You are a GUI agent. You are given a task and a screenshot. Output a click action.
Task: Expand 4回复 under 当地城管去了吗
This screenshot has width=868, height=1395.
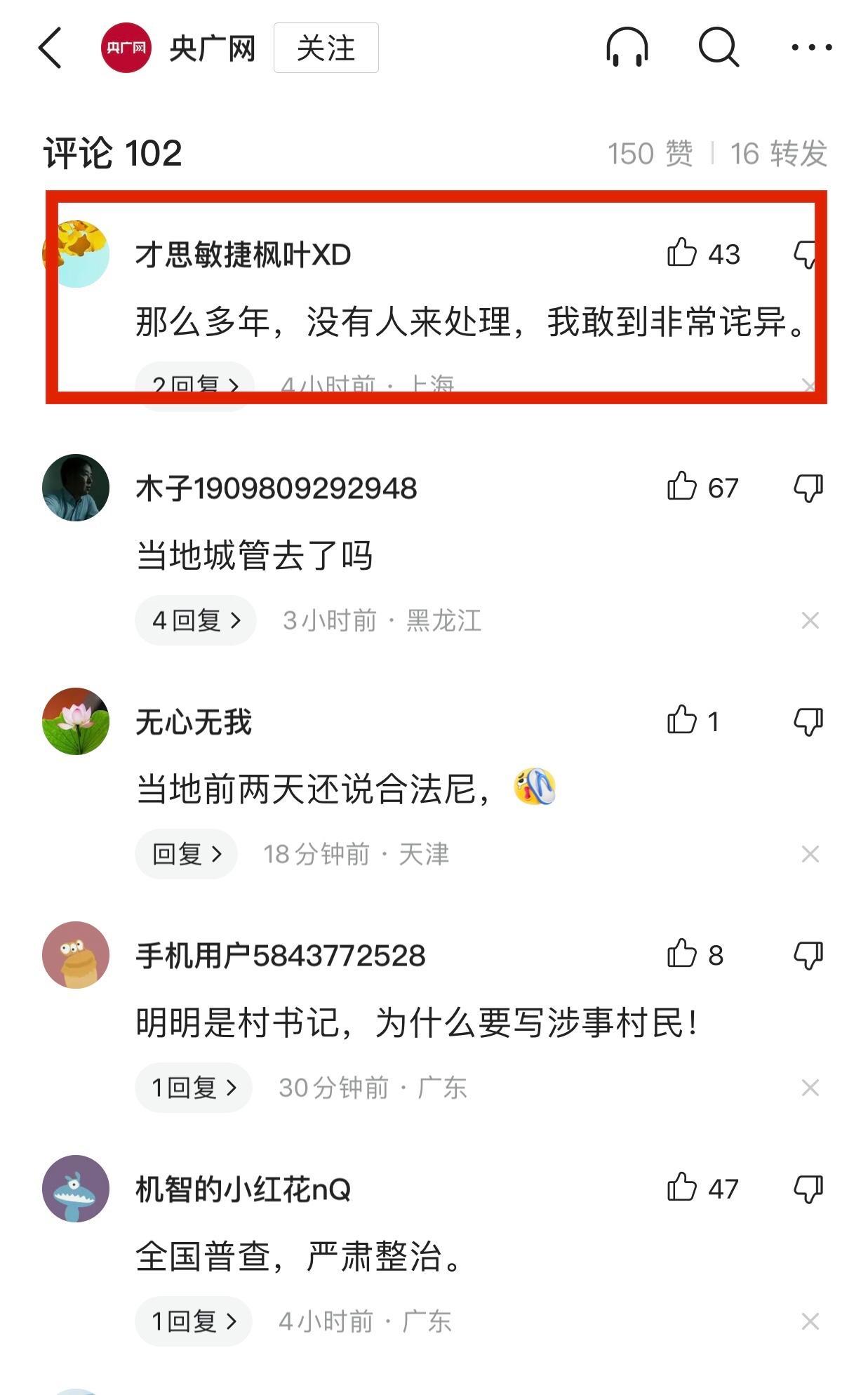point(195,620)
